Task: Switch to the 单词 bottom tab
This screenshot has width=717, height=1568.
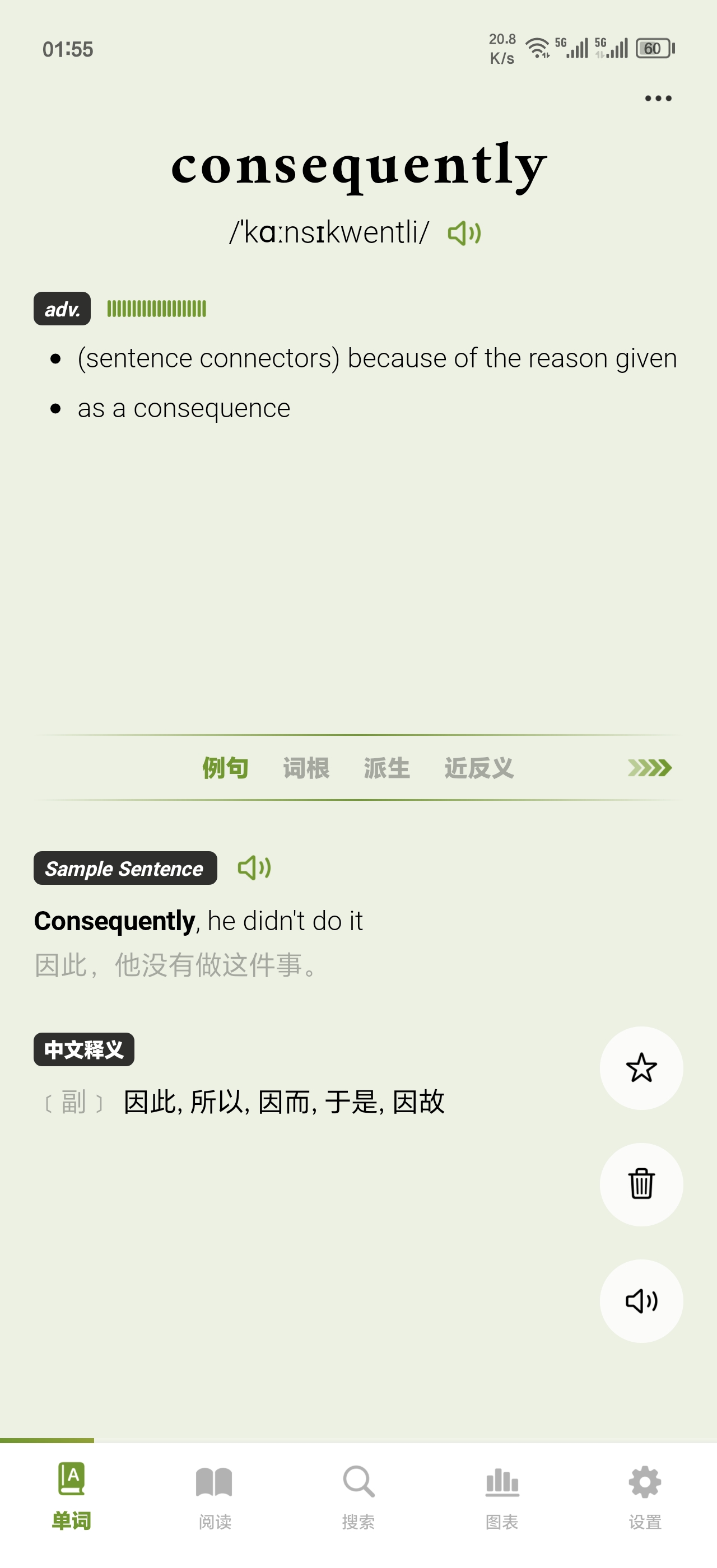Action: (x=71, y=1495)
